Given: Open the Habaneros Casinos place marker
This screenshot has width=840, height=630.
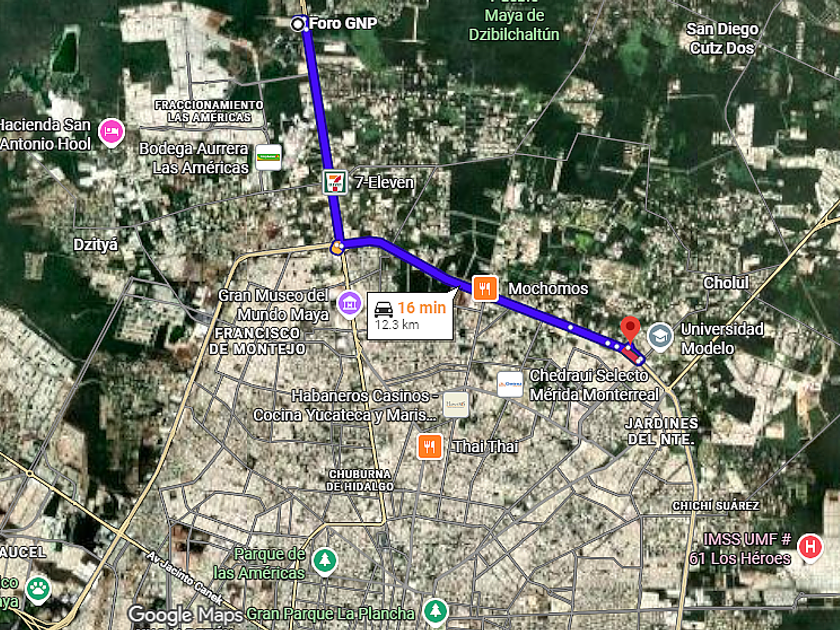Looking at the screenshot, I should click(455, 404).
